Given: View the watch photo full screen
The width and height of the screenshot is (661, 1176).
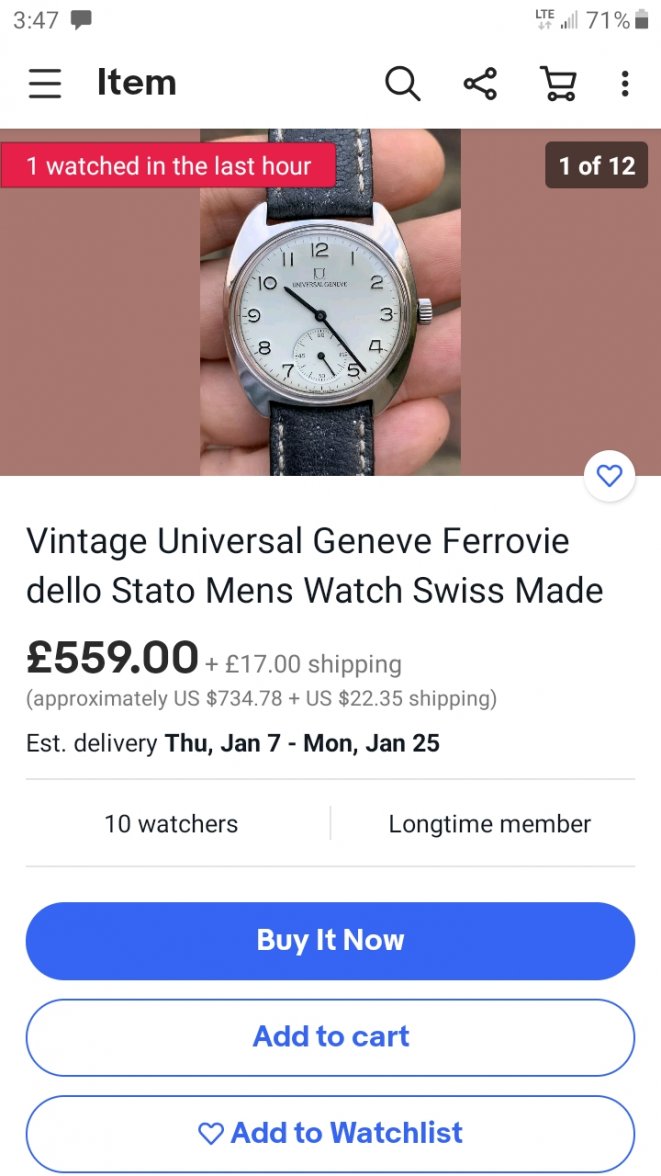Looking at the screenshot, I should (330, 310).
